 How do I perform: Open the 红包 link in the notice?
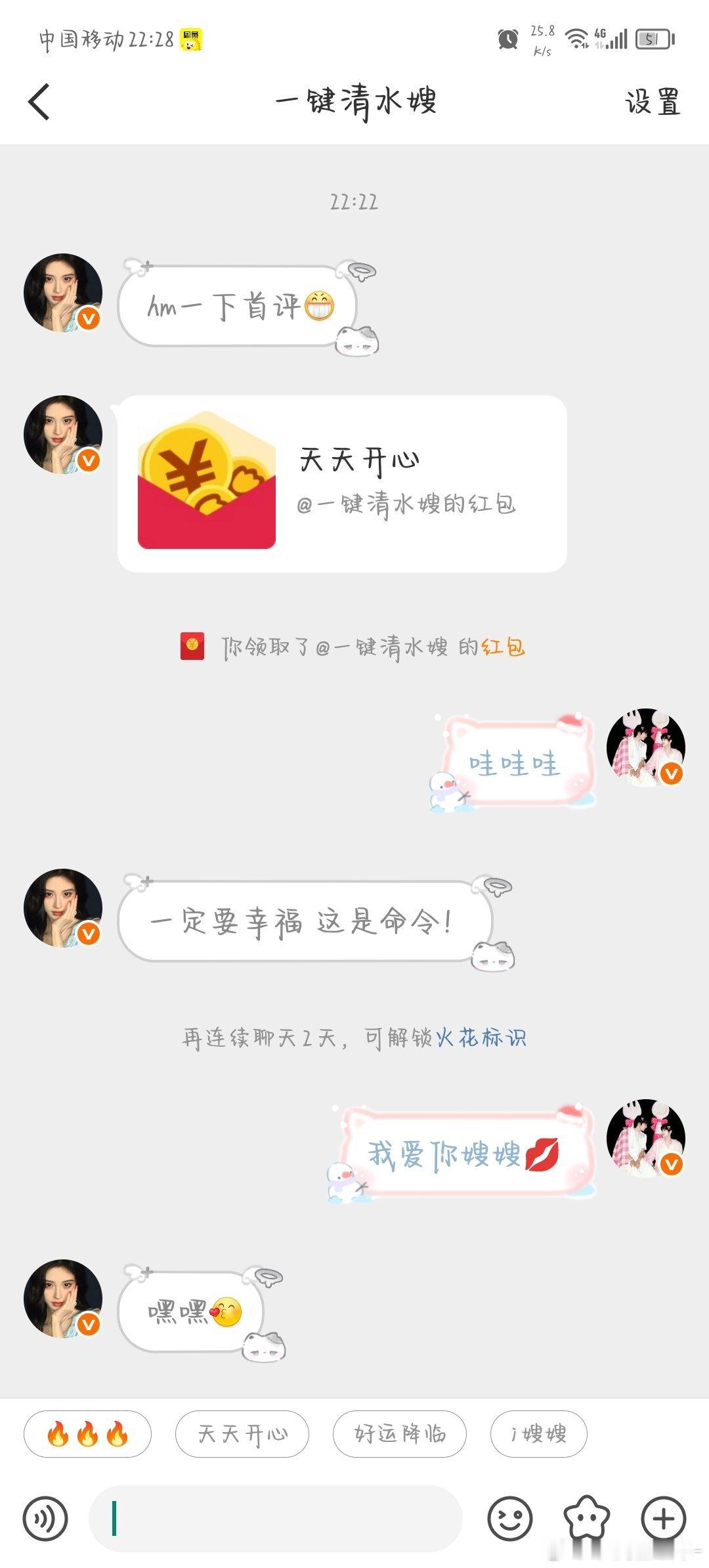(502, 647)
